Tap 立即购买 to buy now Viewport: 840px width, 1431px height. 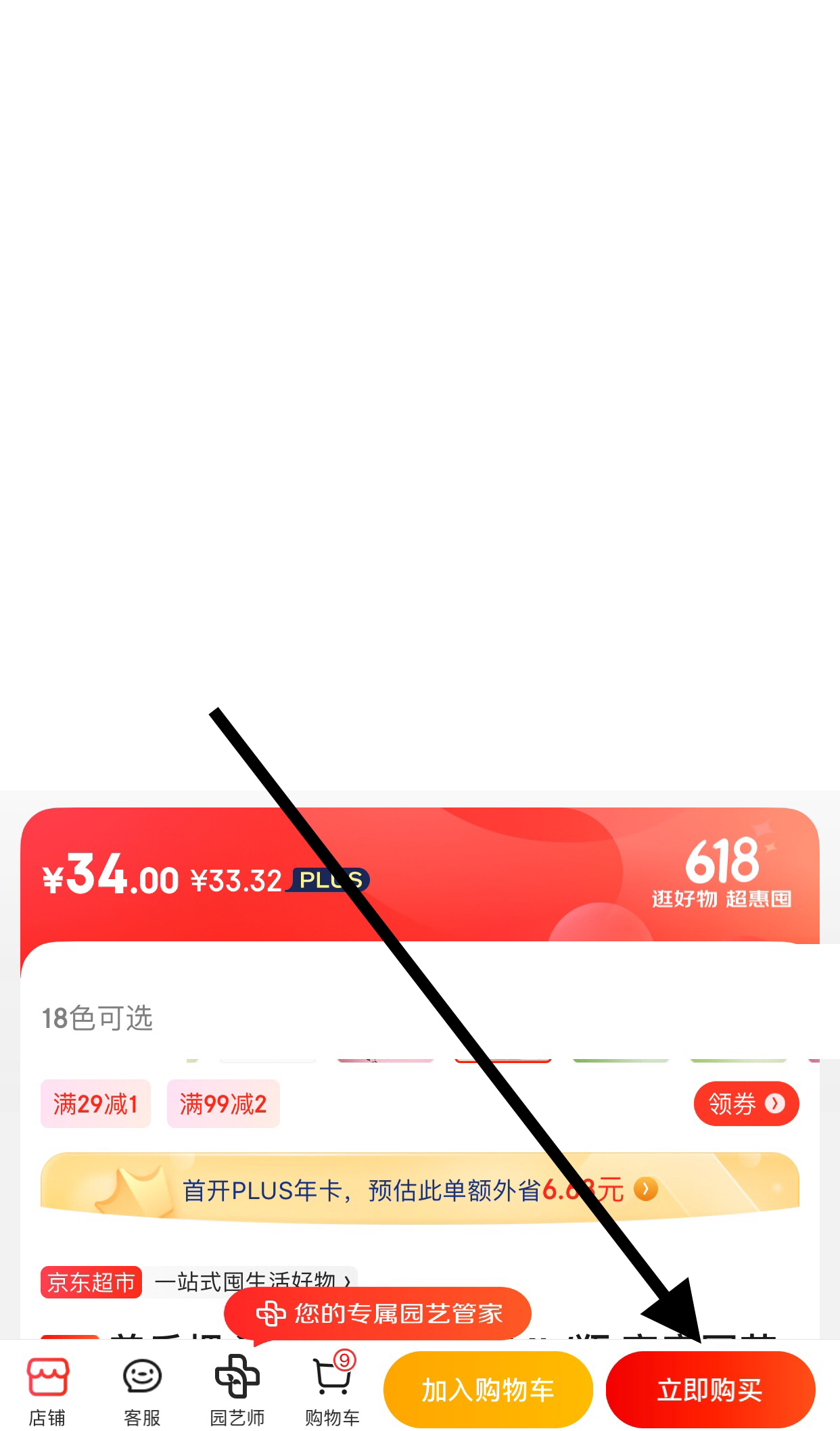pos(709,1390)
